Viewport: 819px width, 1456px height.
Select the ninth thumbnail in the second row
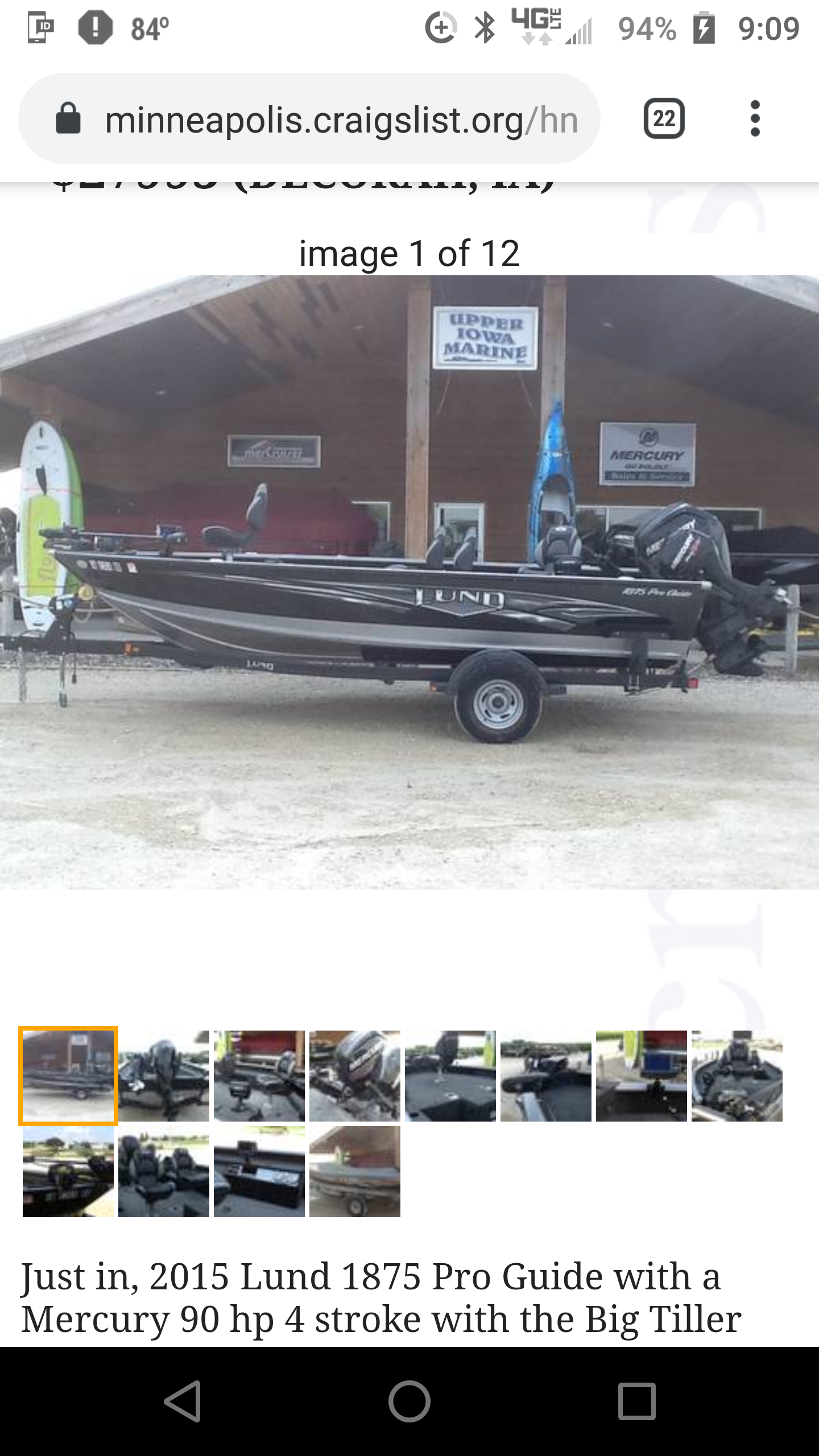coord(68,1172)
